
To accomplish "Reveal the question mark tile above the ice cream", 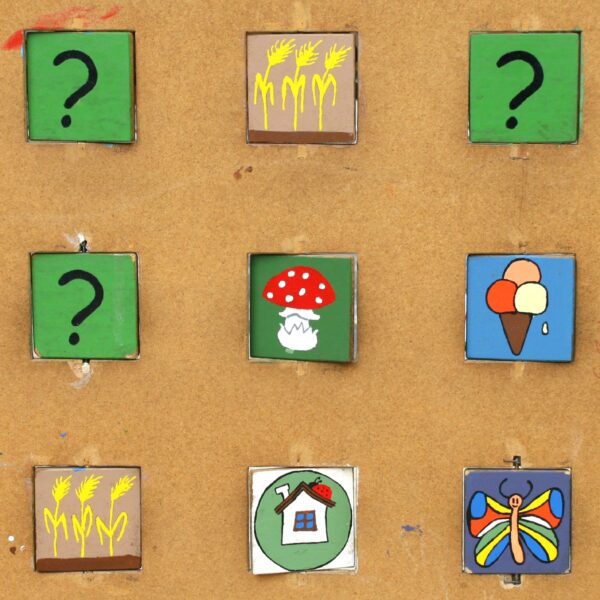I will coord(524,87).
